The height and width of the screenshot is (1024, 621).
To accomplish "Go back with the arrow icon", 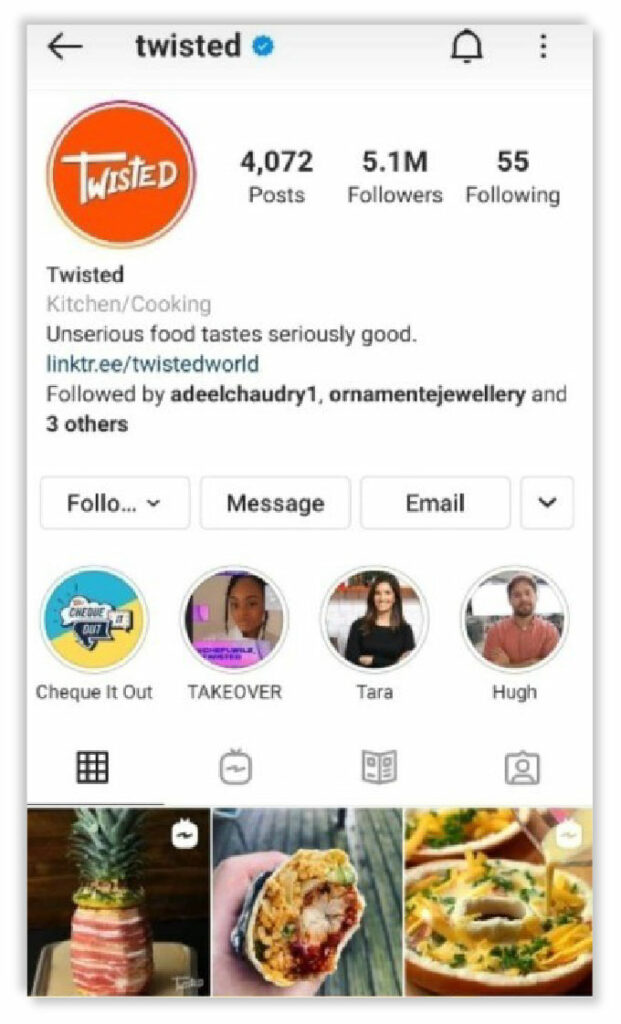I will coord(65,47).
